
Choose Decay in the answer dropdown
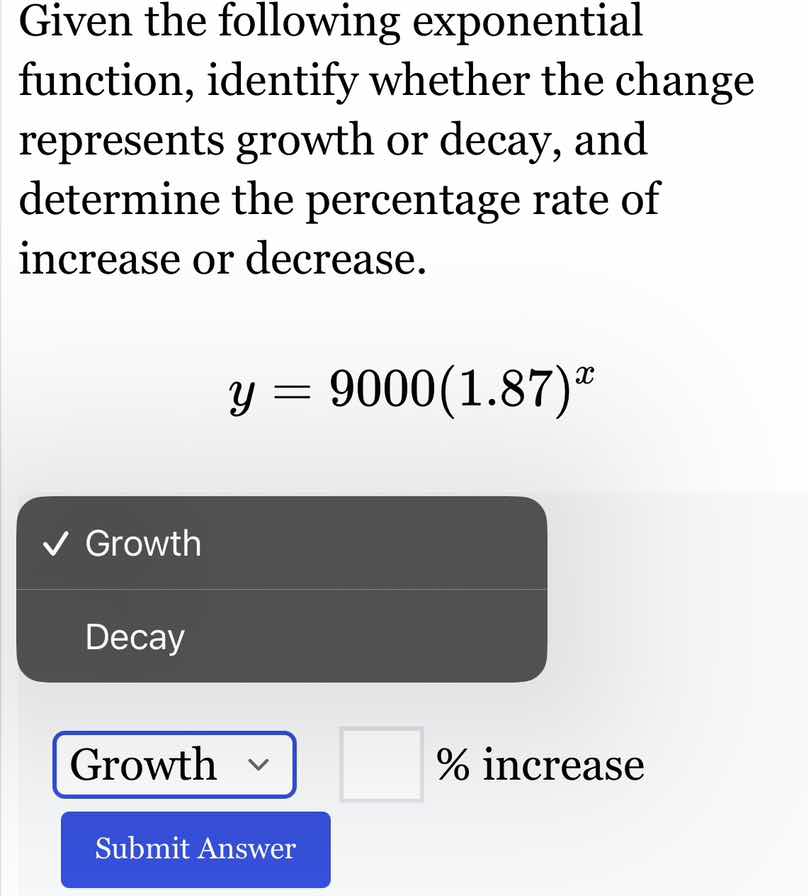(x=134, y=637)
